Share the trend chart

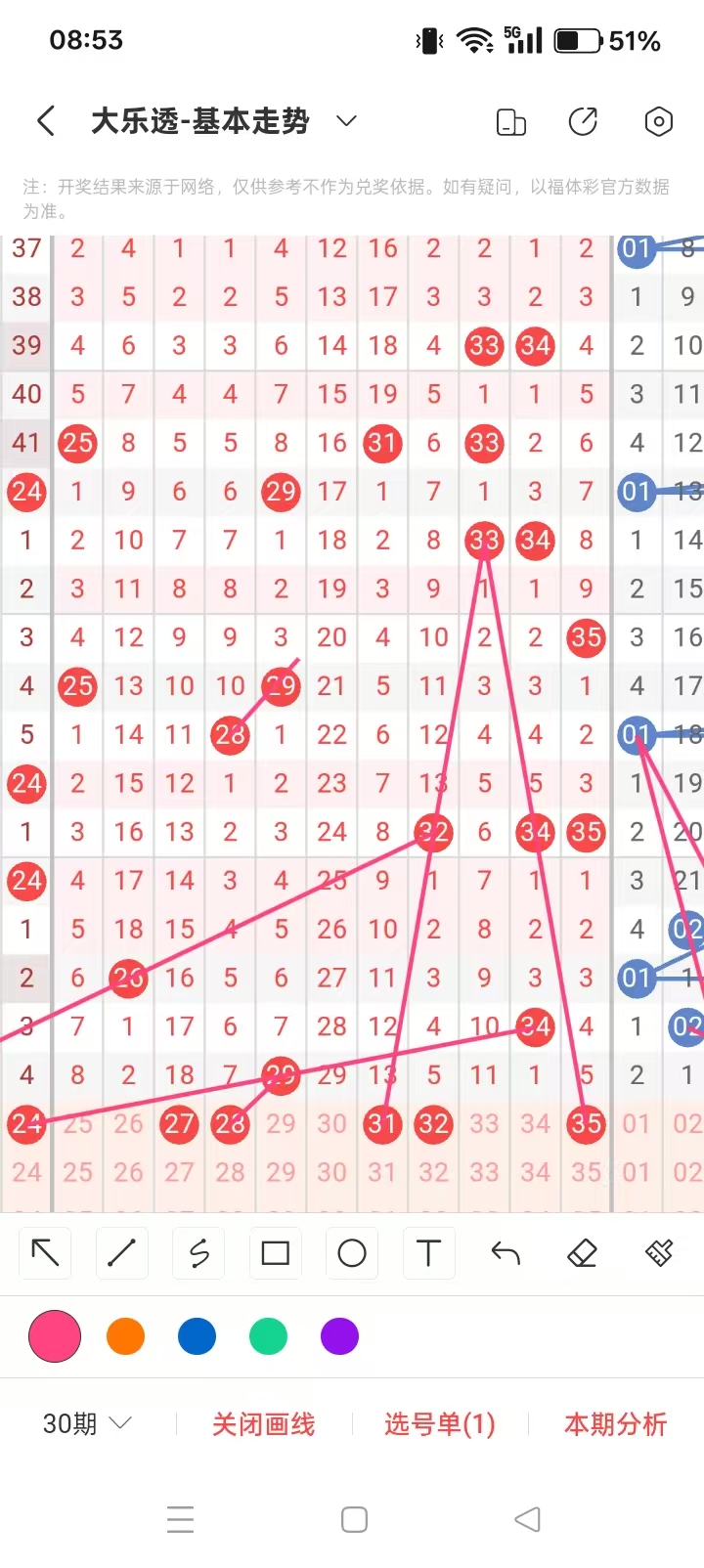584,122
